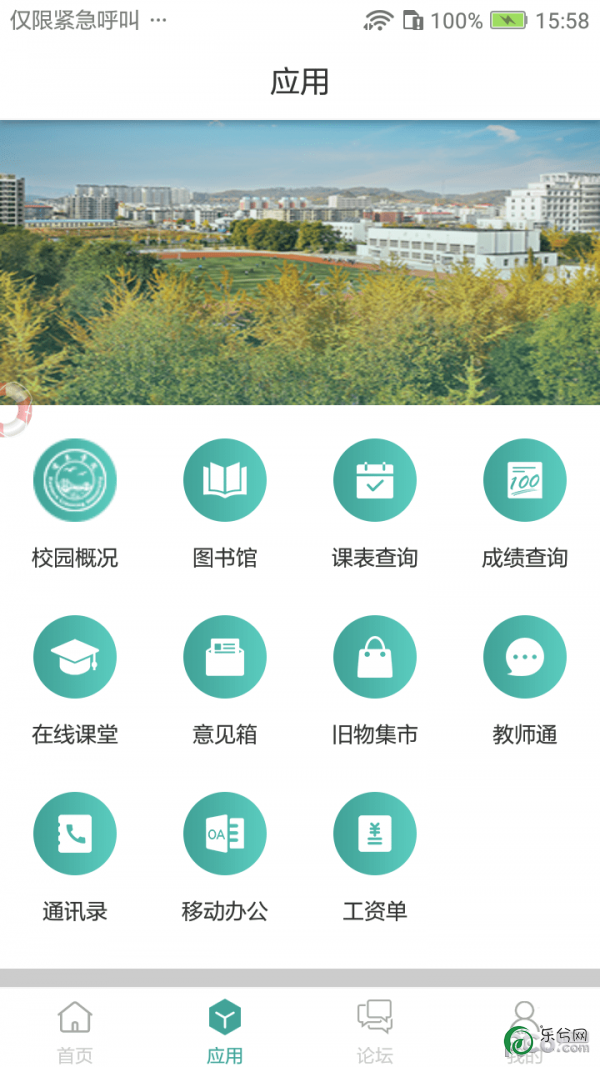600x1067 pixels.
Task: Open the campus banner image
Action: [x=300, y=262]
